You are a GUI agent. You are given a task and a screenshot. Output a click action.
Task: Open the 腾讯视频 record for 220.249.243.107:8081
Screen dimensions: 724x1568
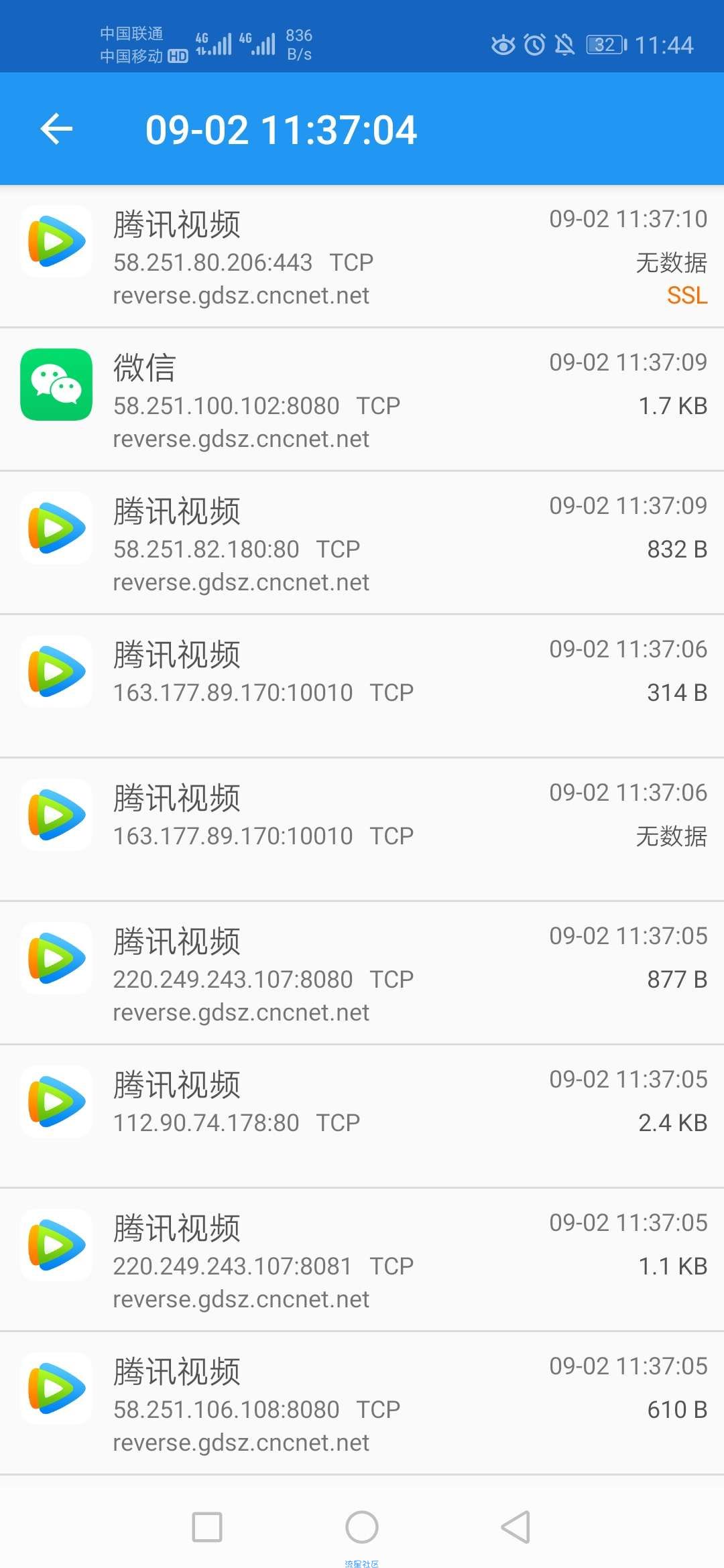point(362,1260)
